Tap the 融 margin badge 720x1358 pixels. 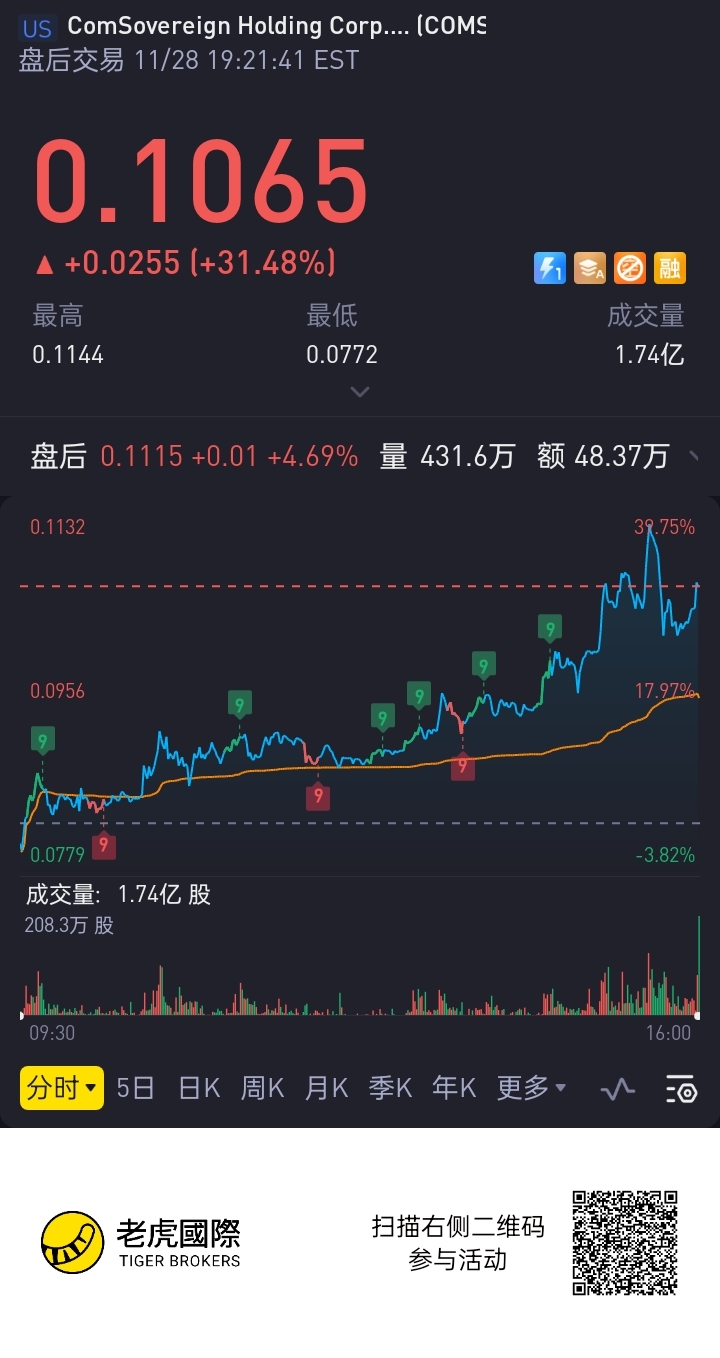tap(670, 268)
